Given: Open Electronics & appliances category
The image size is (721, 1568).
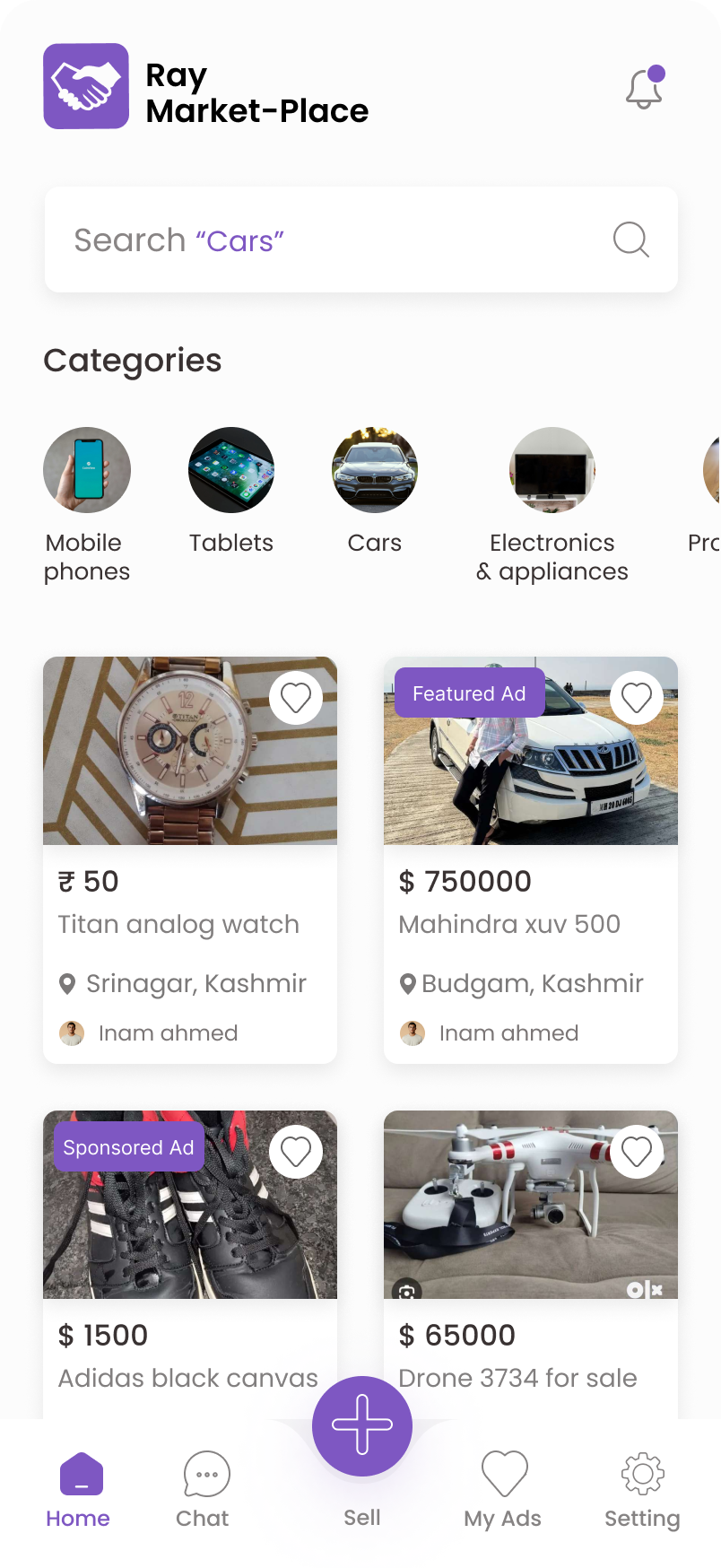Looking at the screenshot, I should (x=552, y=471).
